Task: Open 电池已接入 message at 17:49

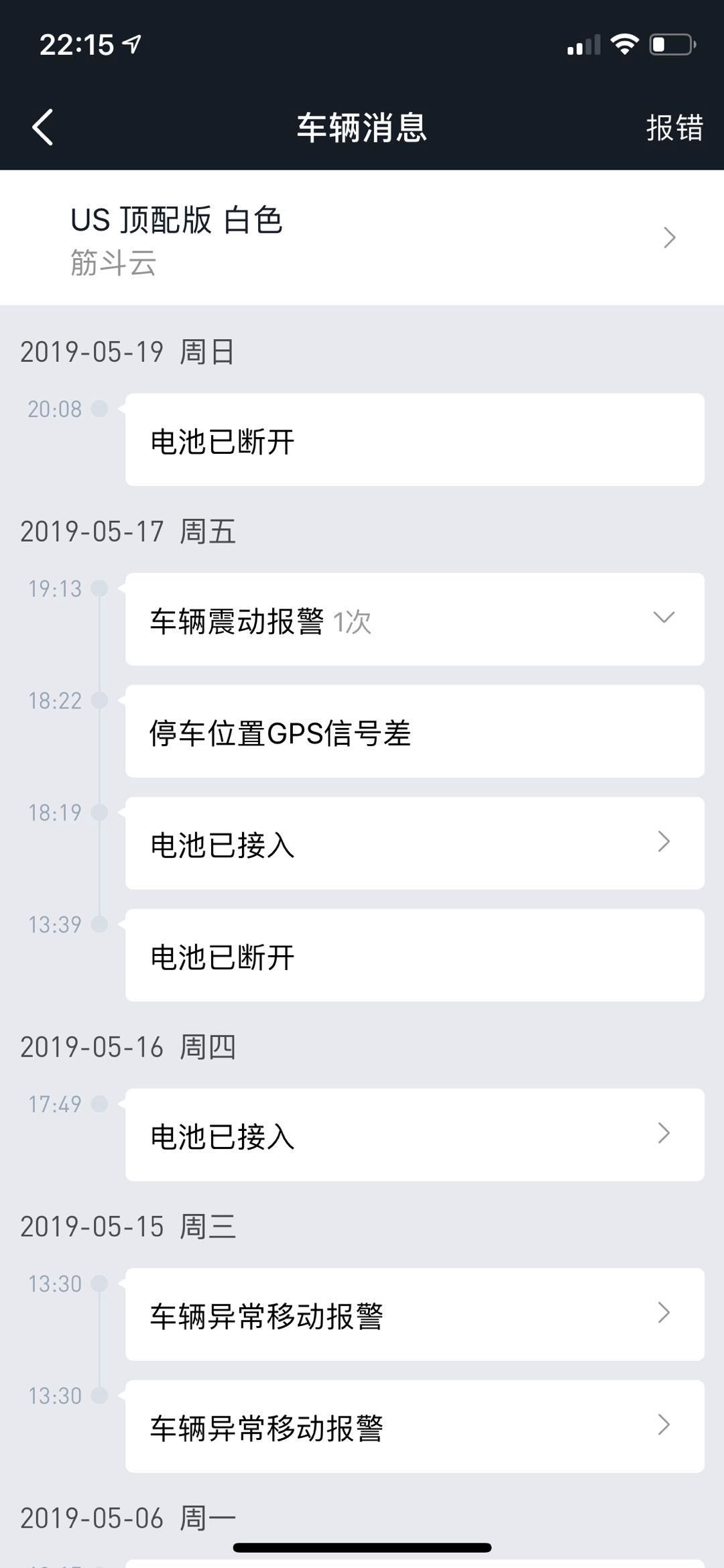Action: [414, 1135]
